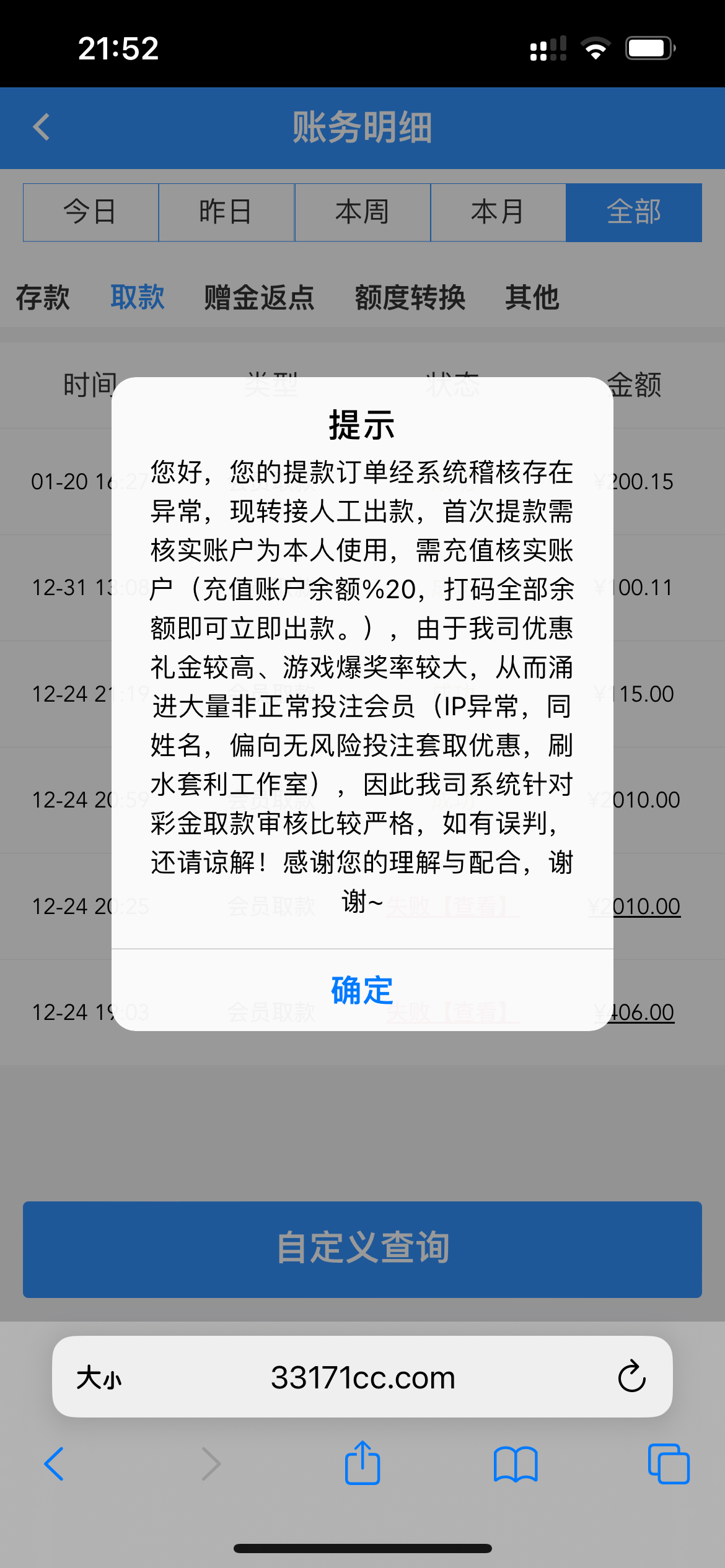The height and width of the screenshot is (1568, 725).
Task: Show 本周 records
Action: click(x=362, y=212)
